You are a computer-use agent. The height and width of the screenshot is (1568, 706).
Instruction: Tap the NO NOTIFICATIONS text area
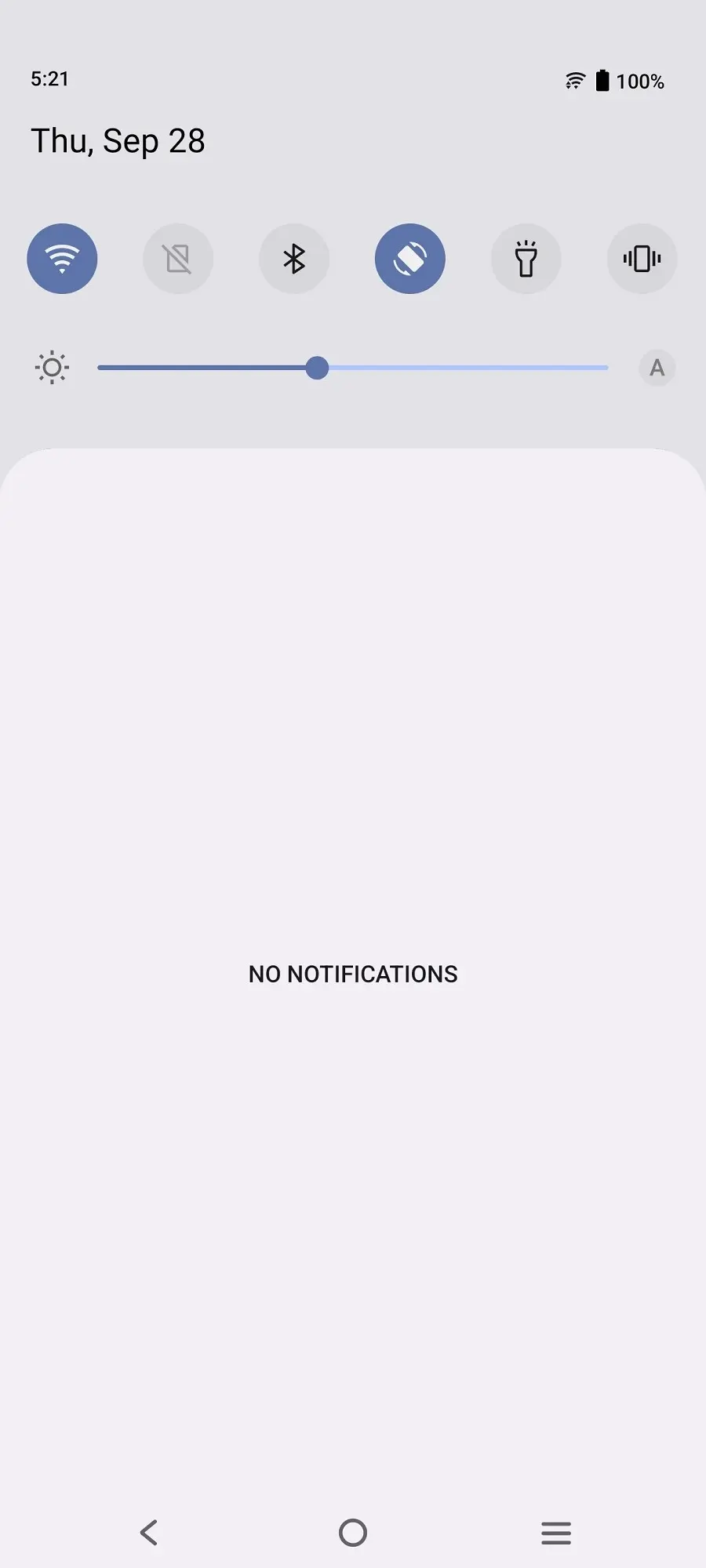(352, 973)
